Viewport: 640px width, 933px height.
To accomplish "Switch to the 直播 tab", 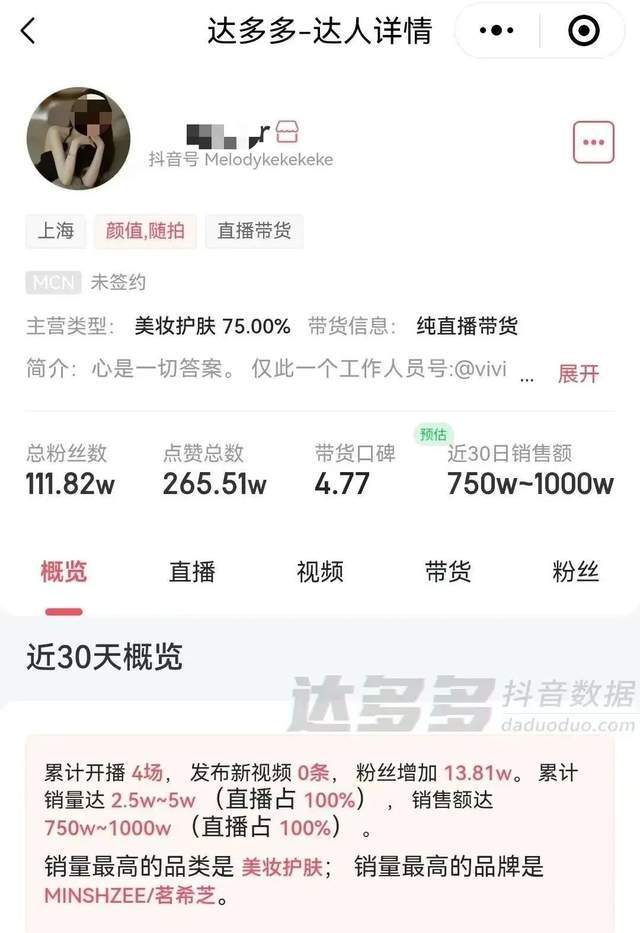I will click(x=192, y=572).
